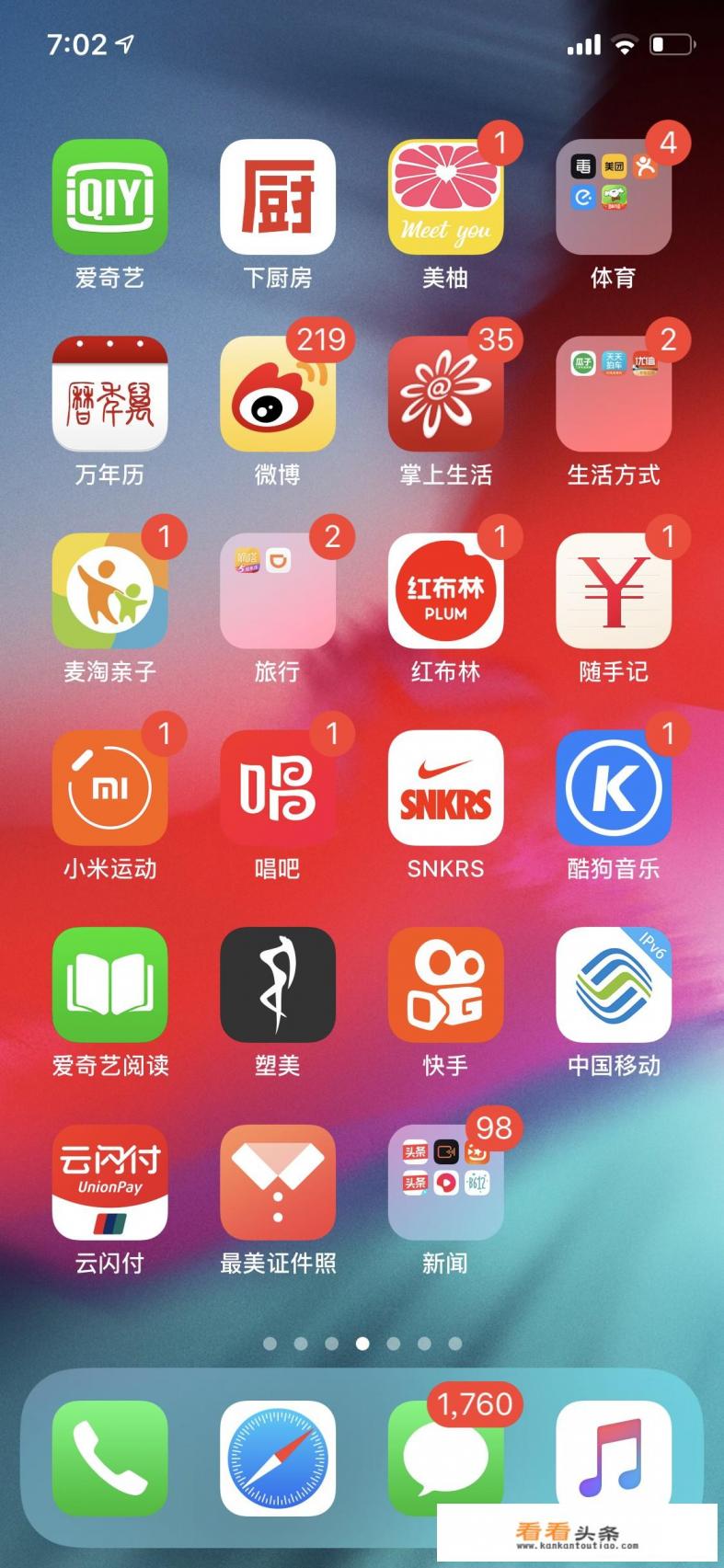Launch the 随手记 finance app
This screenshot has width=724, height=1568.
coord(614,590)
